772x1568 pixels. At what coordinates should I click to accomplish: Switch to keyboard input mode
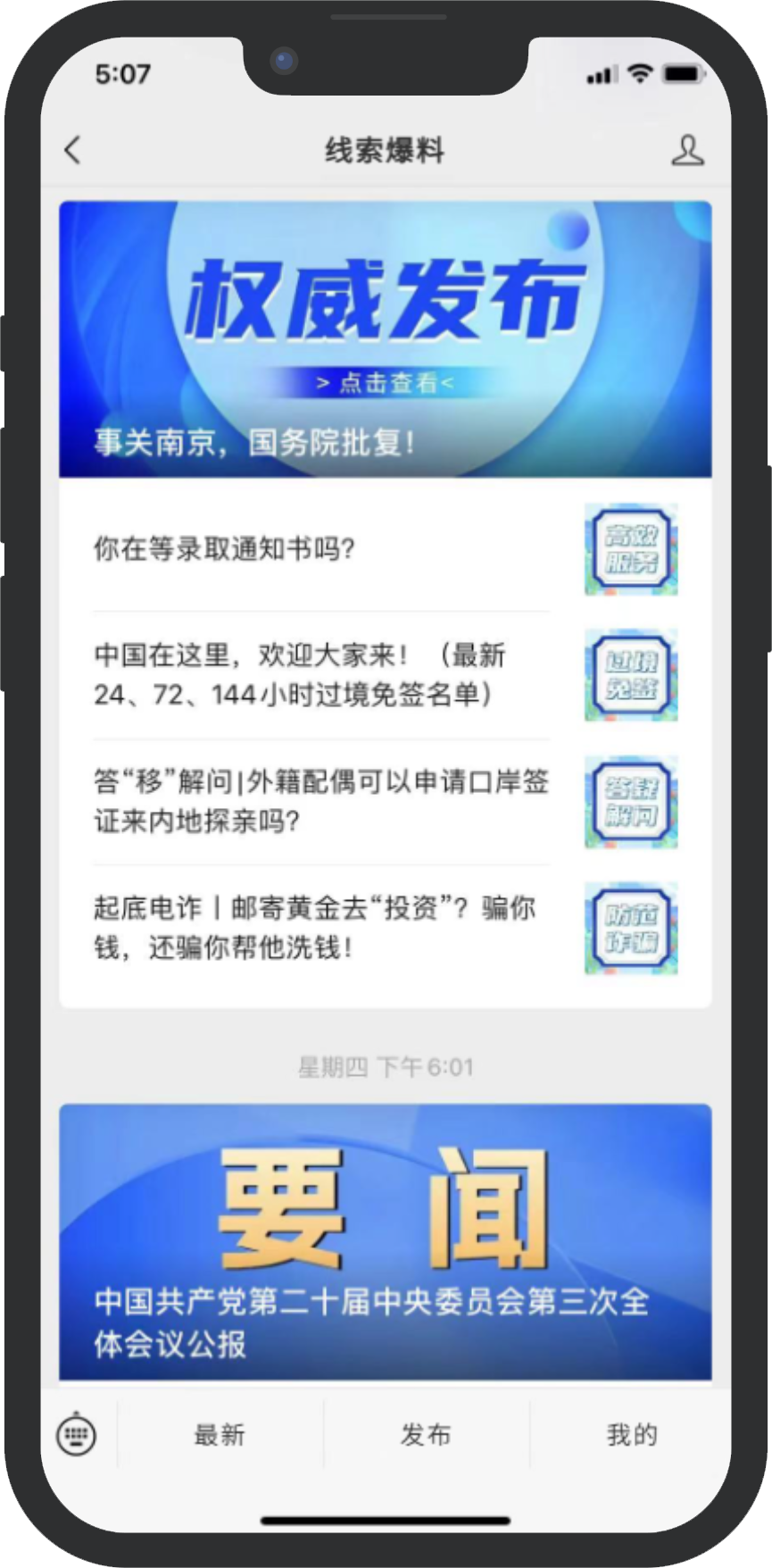[x=77, y=1435]
